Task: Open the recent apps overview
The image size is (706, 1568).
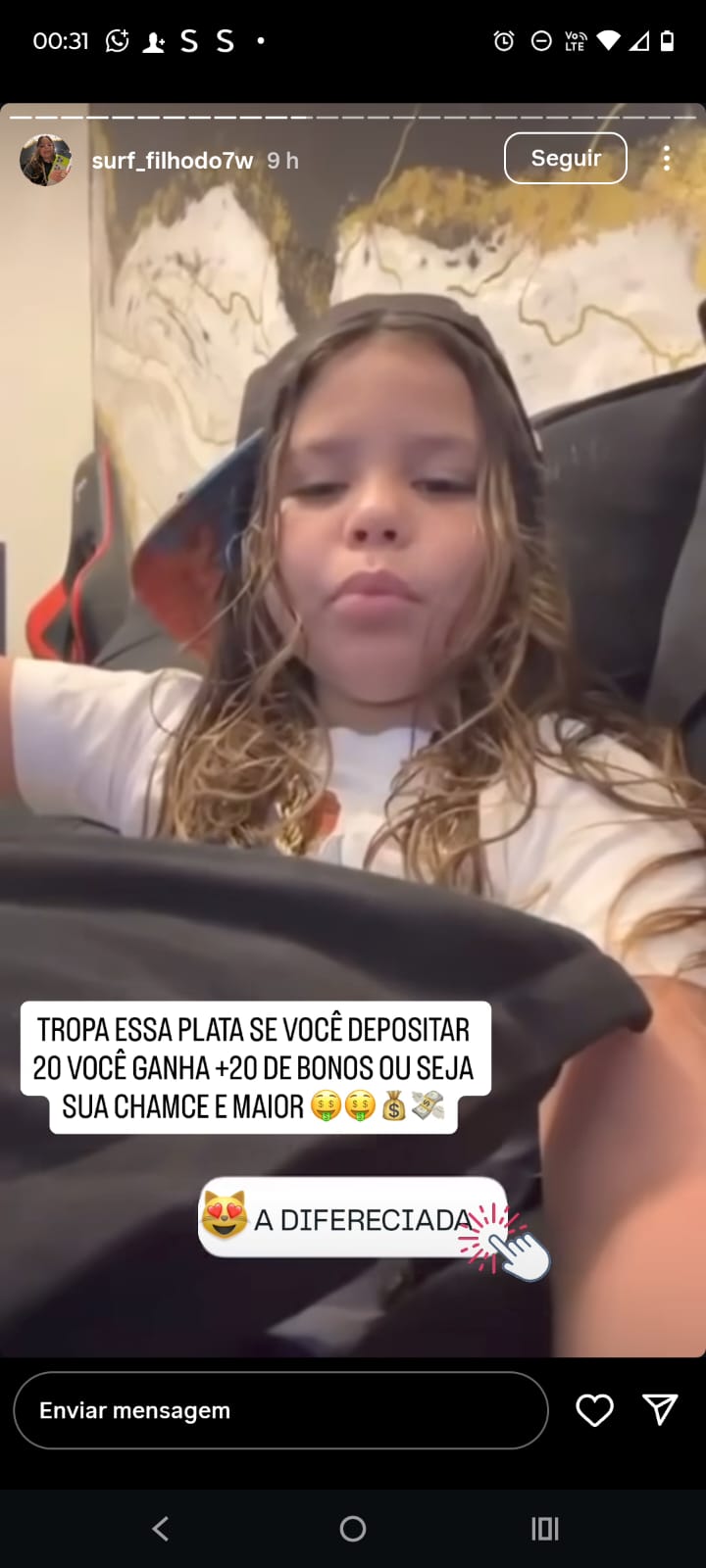Action: point(544,1528)
